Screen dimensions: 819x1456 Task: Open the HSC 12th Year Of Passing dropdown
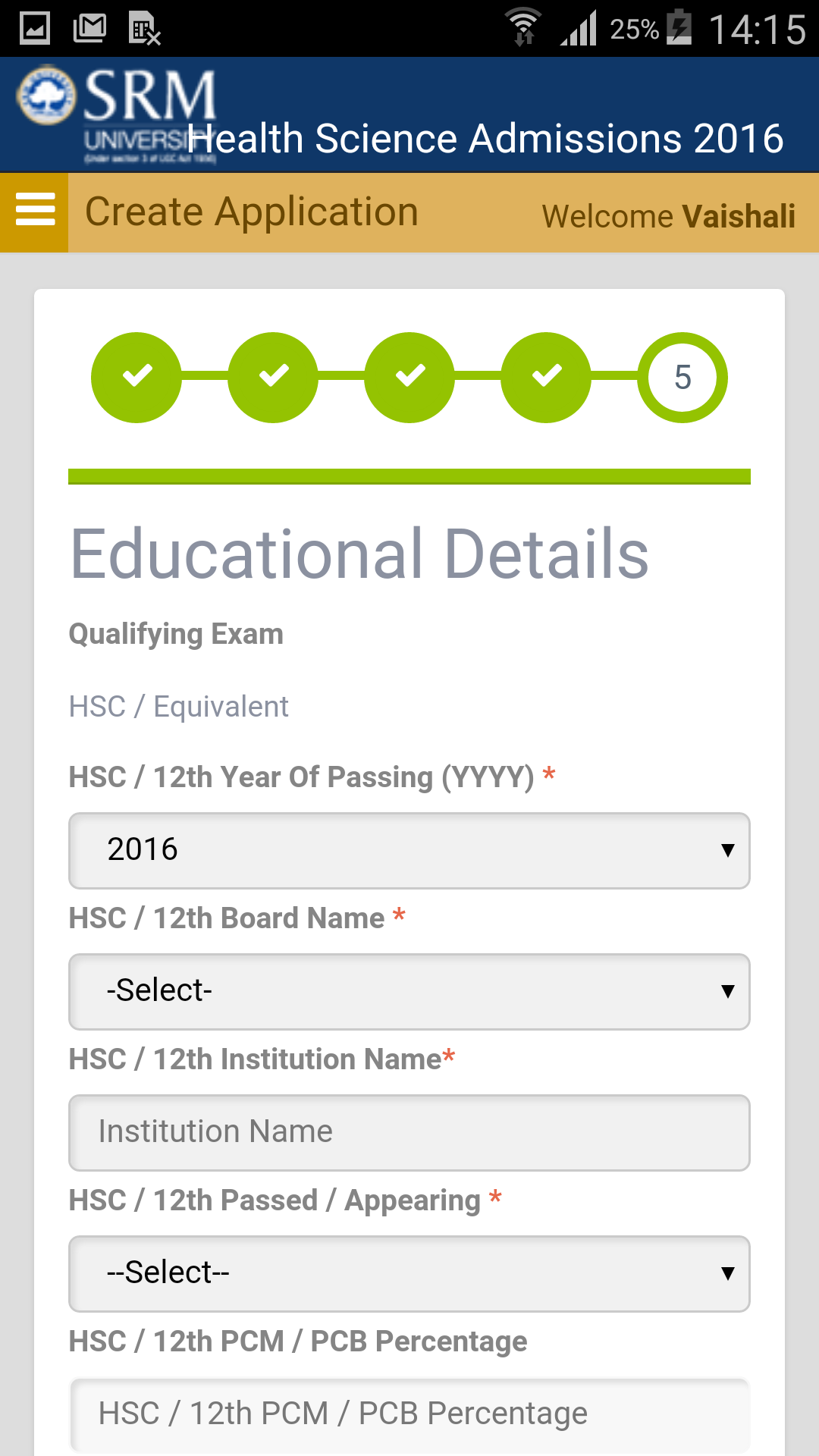pos(409,851)
